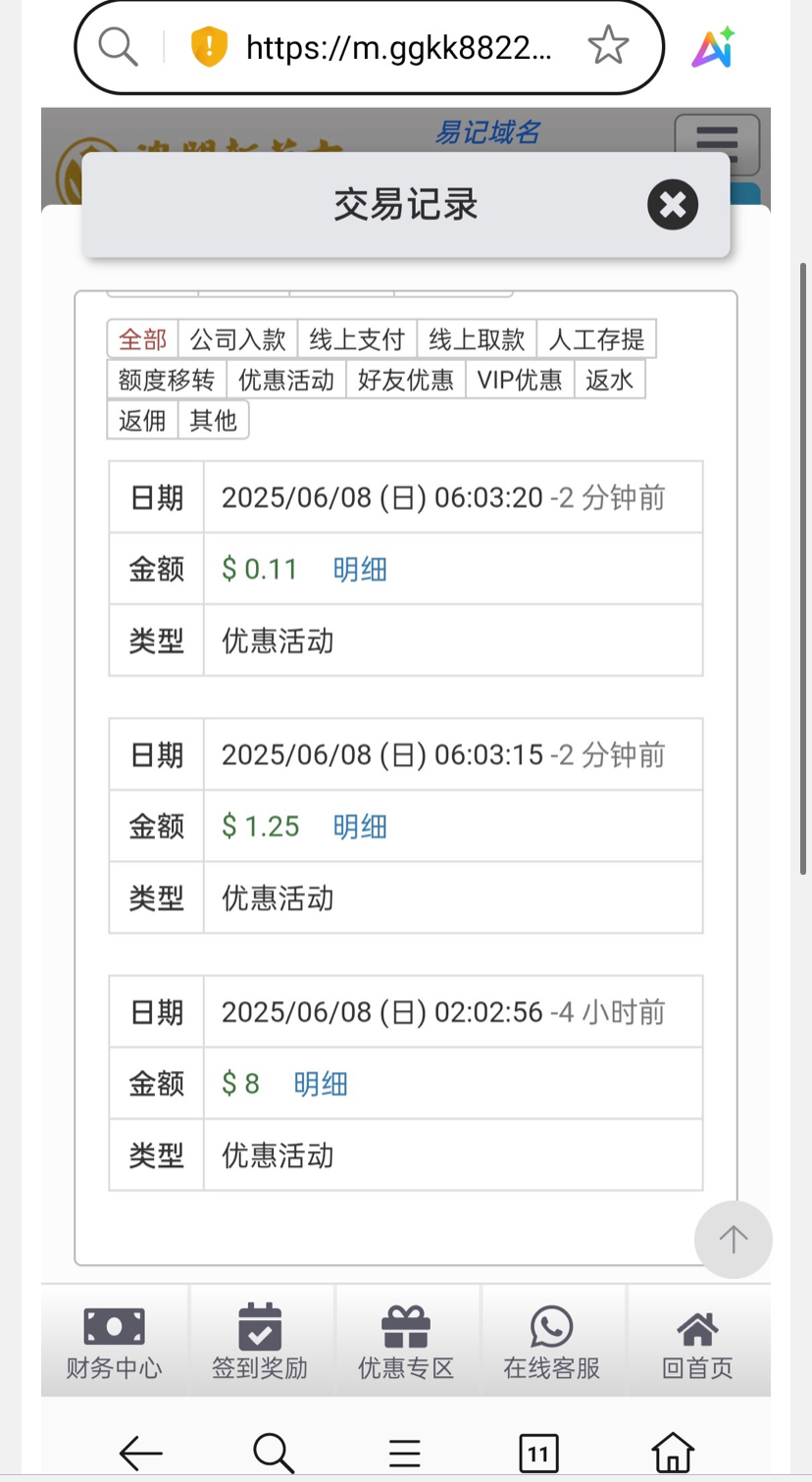This screenshot has height=1482, width=812.
Task: Open 签到奖励
Action: pyautogui.click(x=260, y=1341)
